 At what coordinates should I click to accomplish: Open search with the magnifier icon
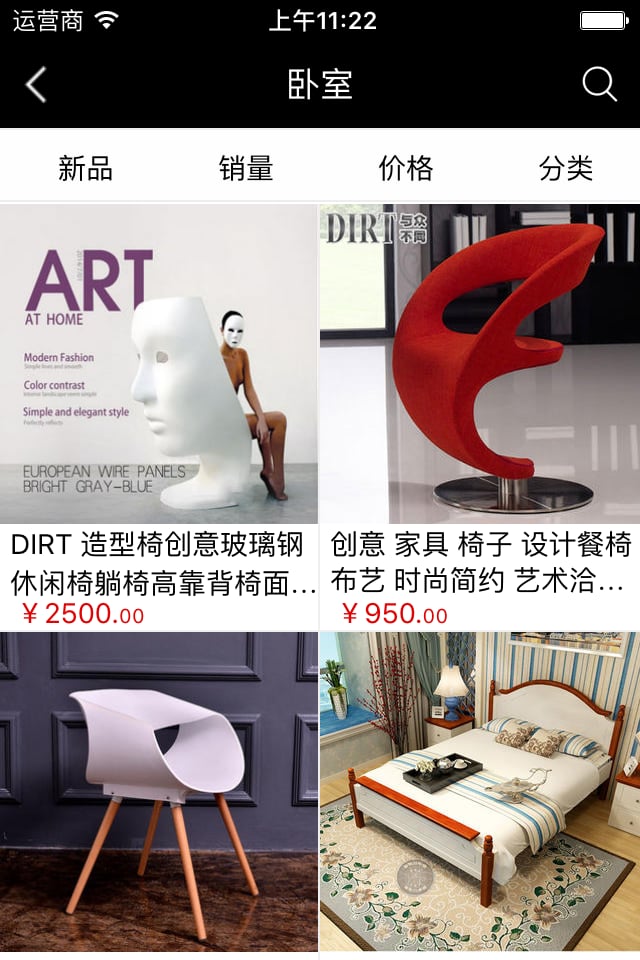[x=599, y=85]
